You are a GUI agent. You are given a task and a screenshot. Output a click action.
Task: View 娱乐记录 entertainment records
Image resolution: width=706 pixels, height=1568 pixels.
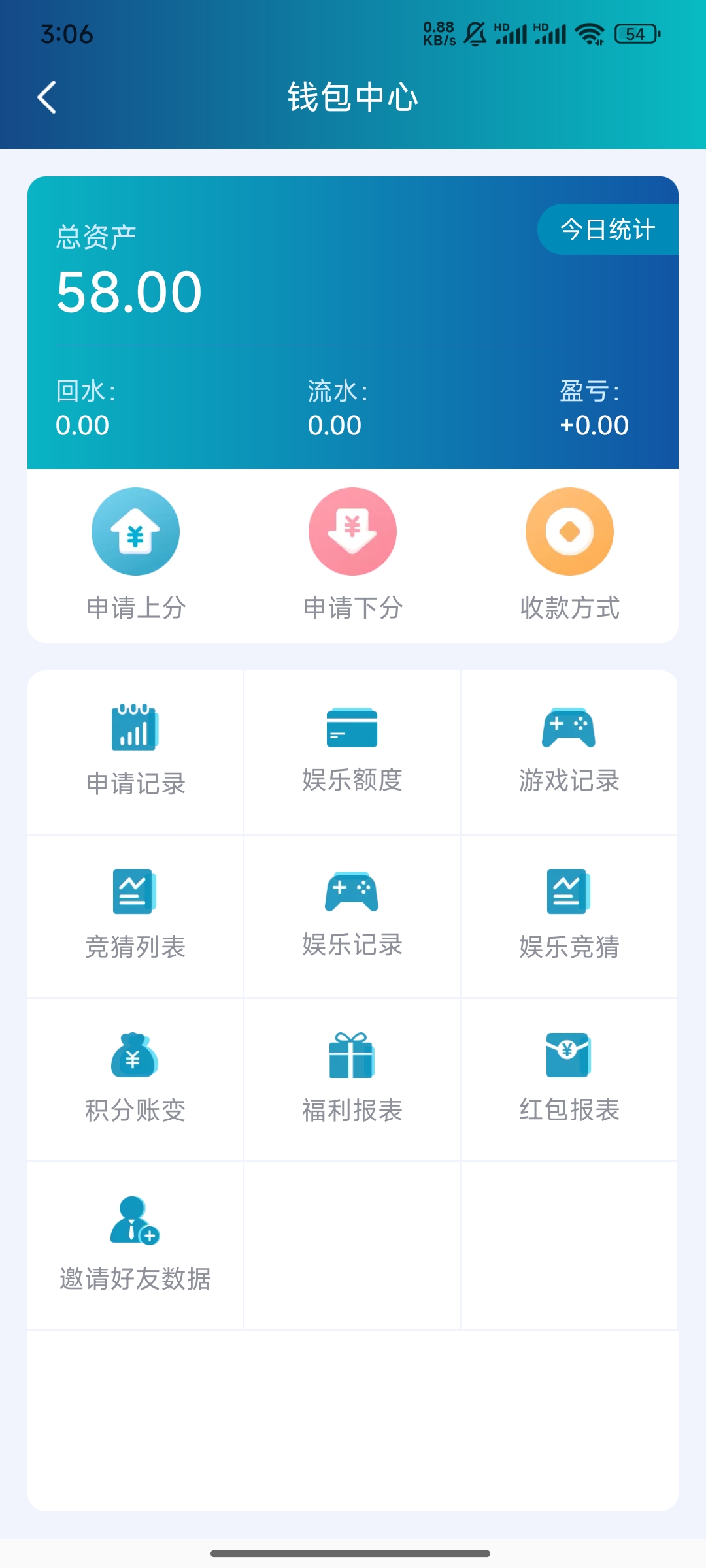[352, 915]
